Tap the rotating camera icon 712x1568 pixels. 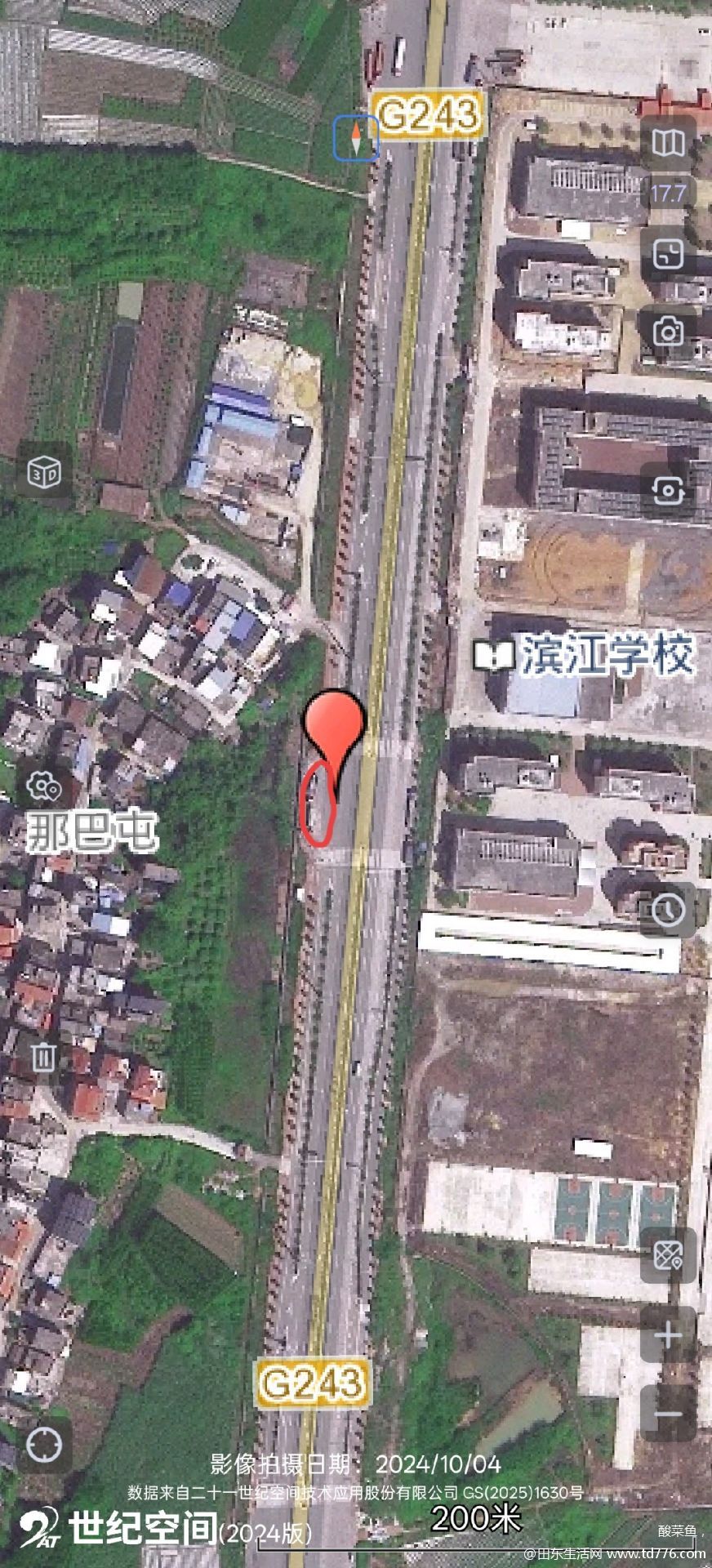668,490
